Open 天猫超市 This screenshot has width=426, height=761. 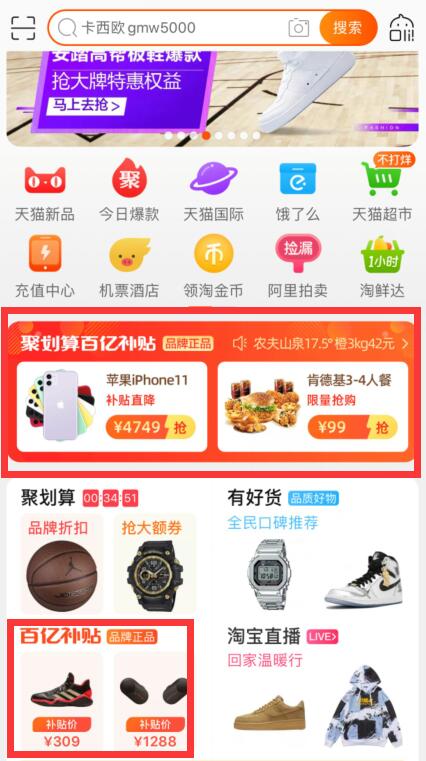click(x=382, y=189)
